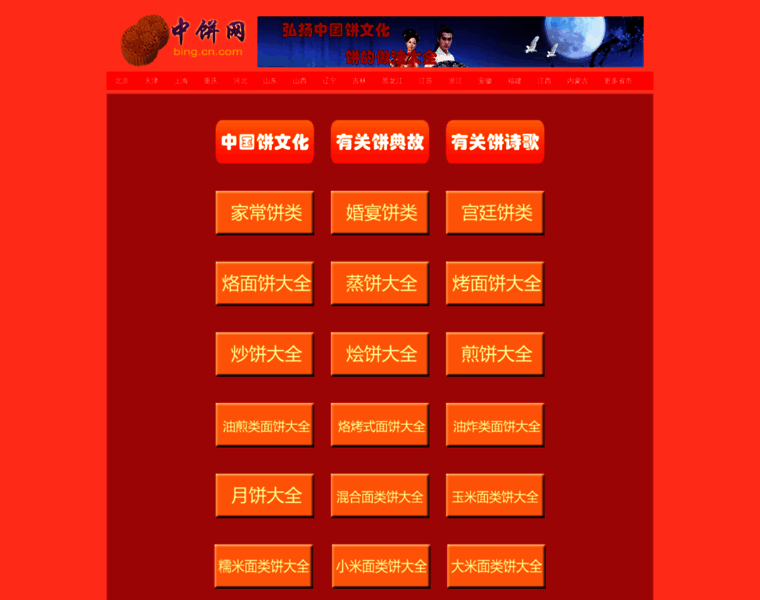Open 月饼大全 page
Screen dimensions: 760x600
(x=265, y=495)
